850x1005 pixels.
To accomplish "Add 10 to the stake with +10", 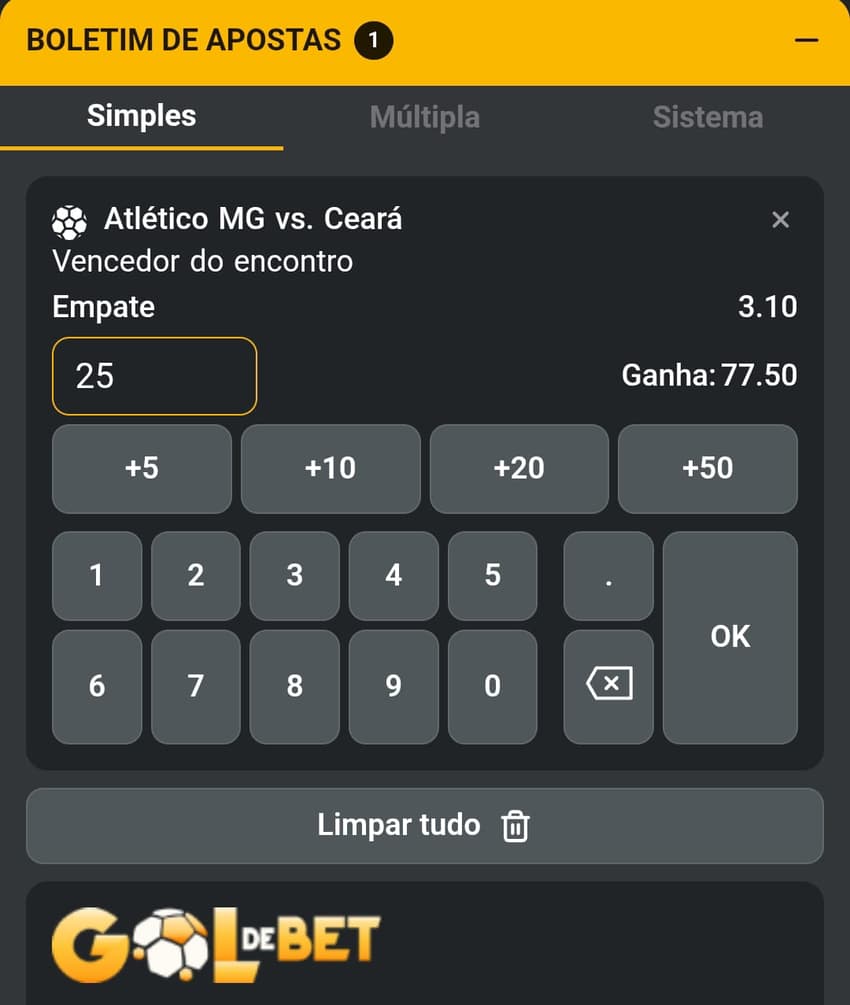I will (330, 469).
